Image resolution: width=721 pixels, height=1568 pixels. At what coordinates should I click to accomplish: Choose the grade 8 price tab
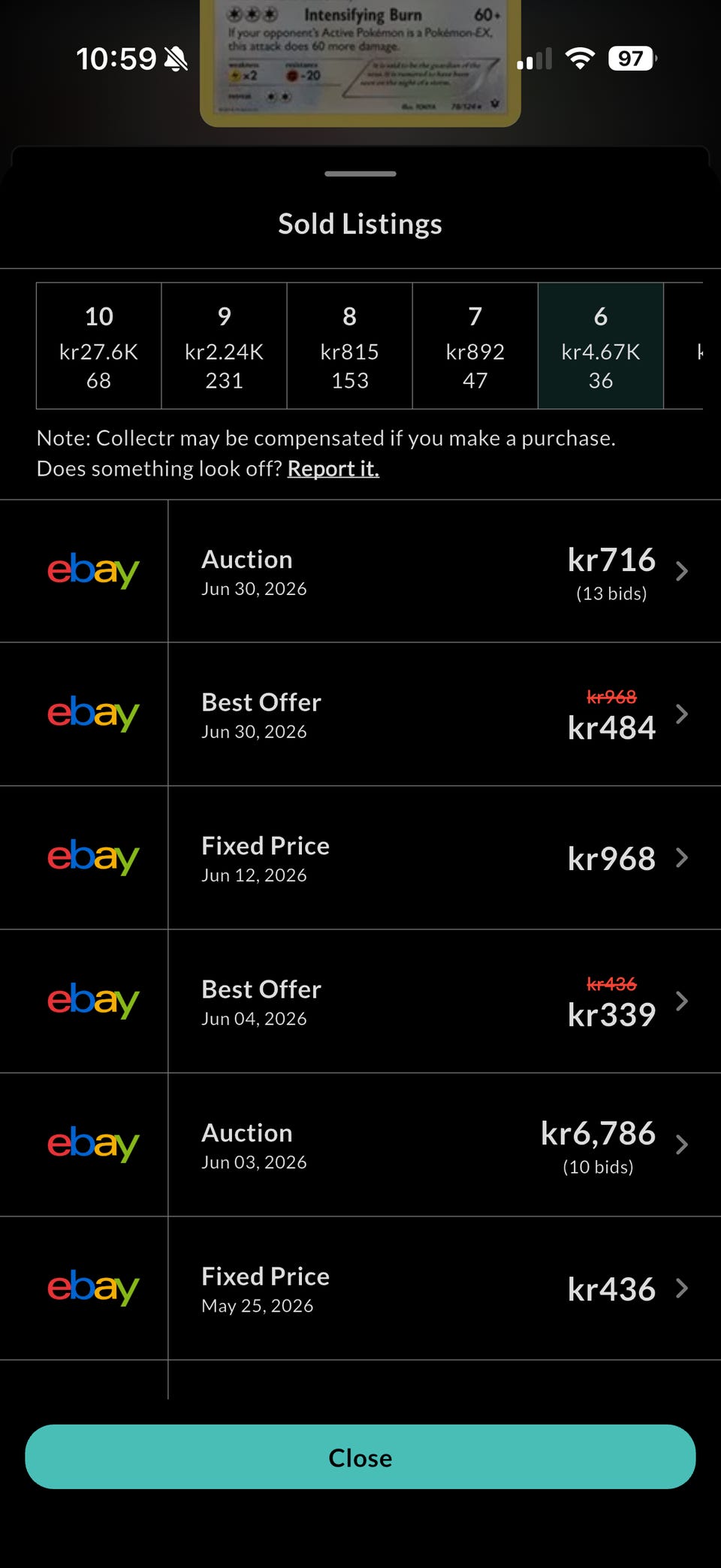(x=349, y=346)
